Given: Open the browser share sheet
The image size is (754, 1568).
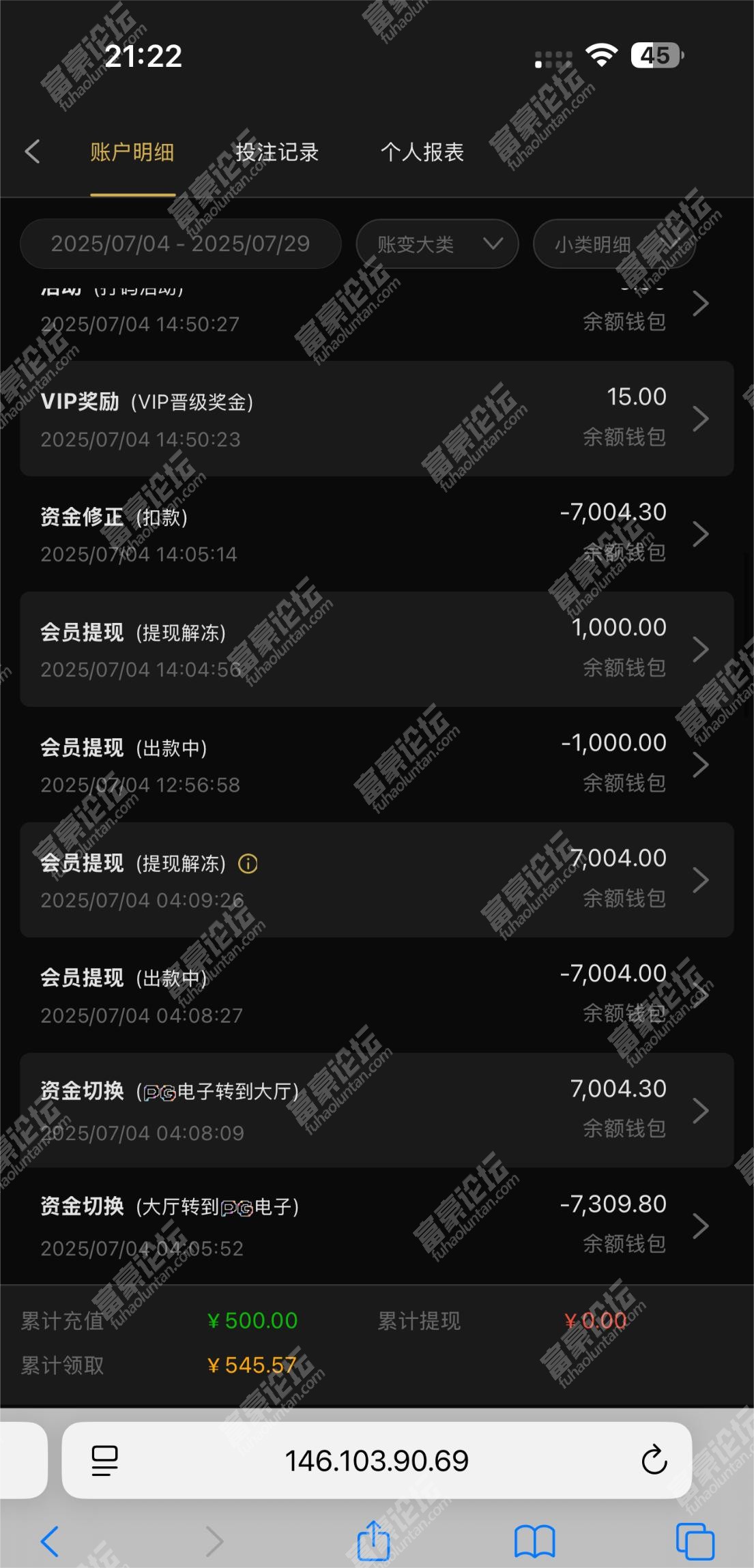Looking at the screenshot, I should (x=373, y=1541).
